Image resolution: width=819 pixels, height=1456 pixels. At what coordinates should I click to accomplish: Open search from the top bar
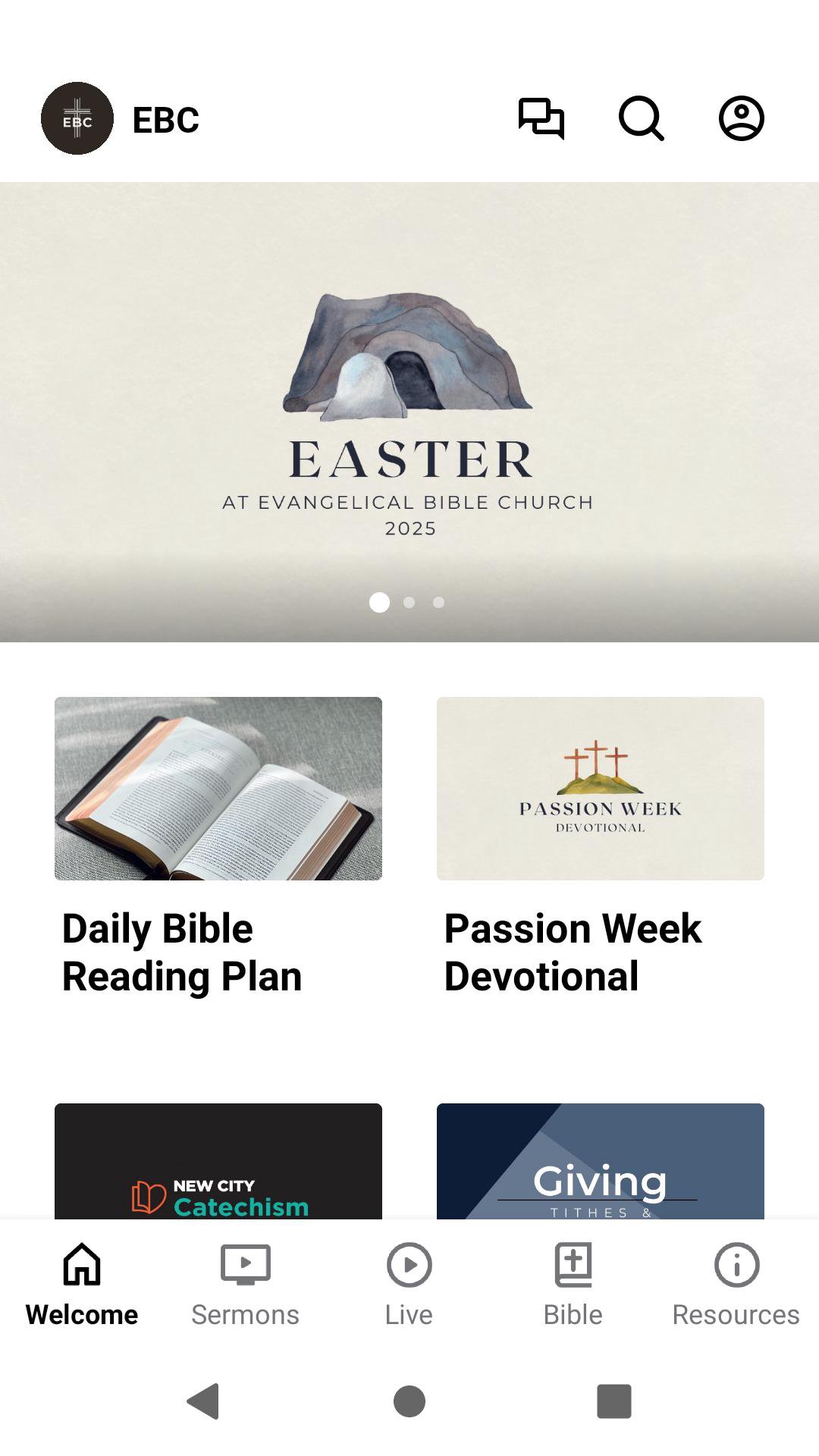642,118
